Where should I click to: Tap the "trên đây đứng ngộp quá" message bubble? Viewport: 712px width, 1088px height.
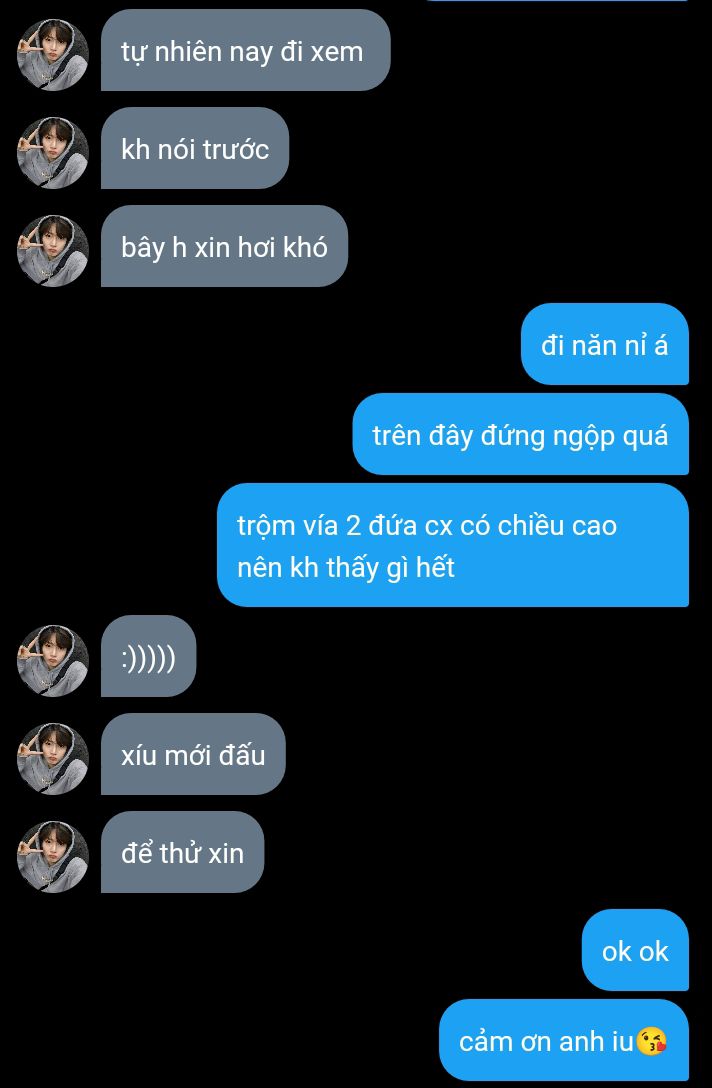[x=520, y=435]
